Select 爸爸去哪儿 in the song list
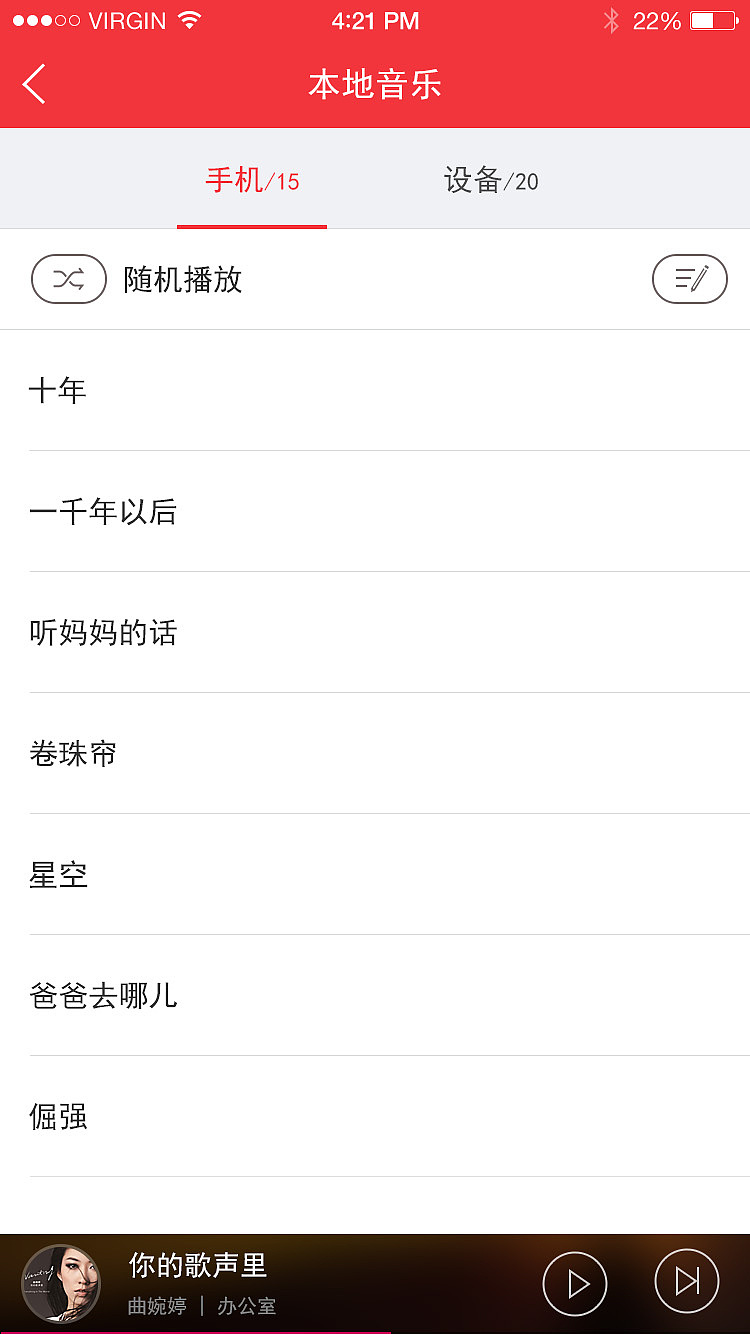 click(375, 995)
